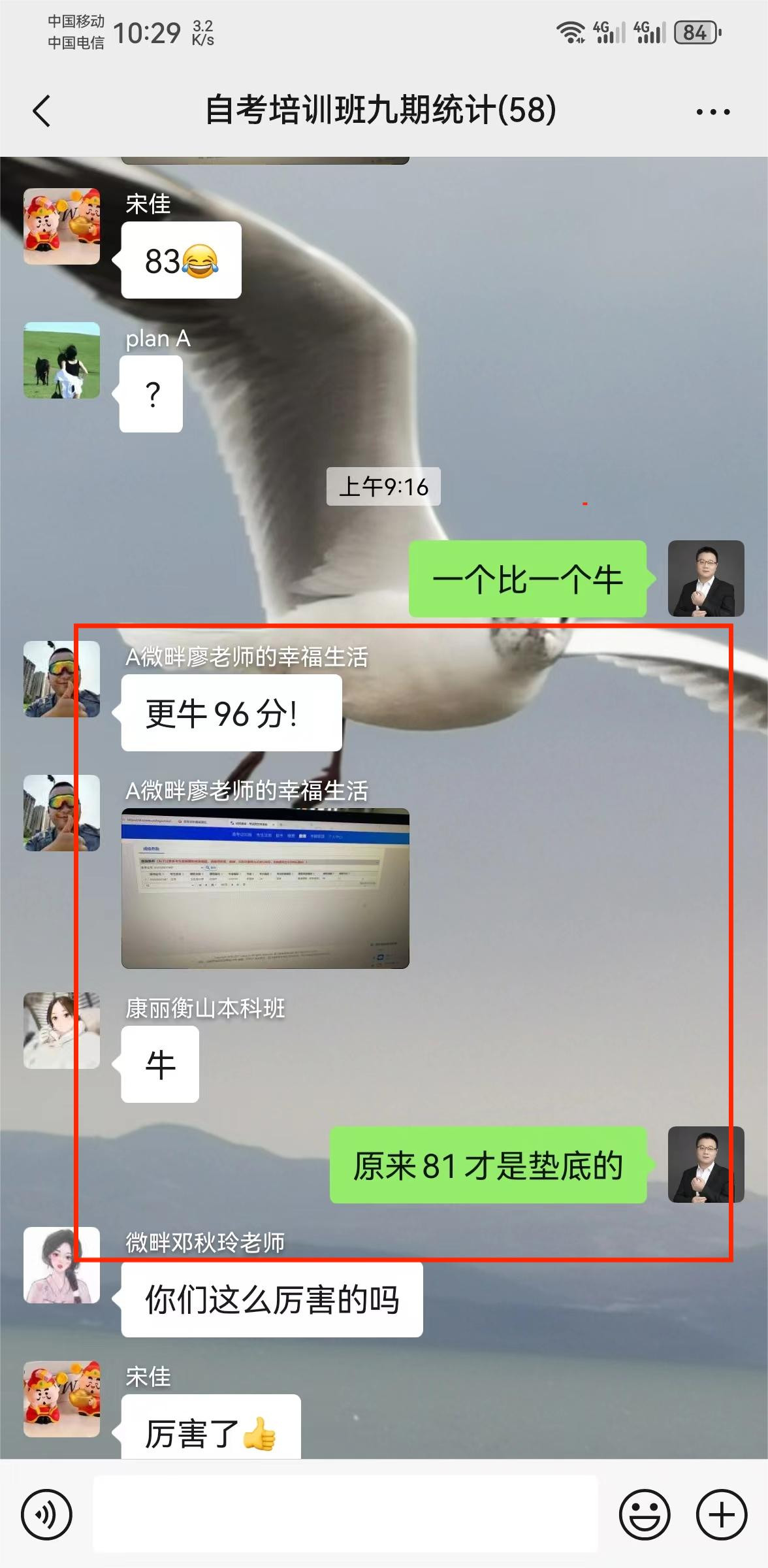The image size is (768, 1568).
Task: Switch to voice message input
Action: point(46,1514)
